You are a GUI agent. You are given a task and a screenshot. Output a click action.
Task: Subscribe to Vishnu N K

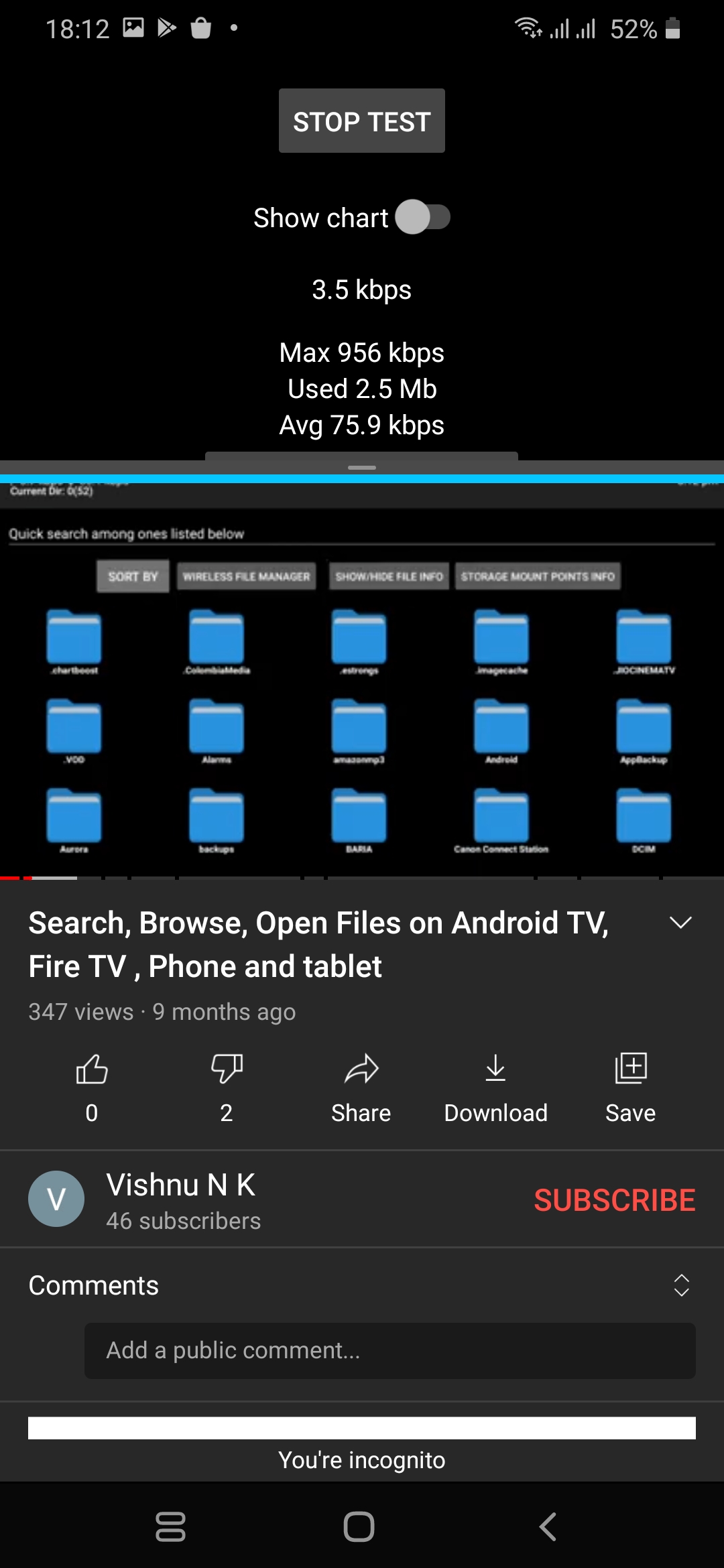click(615, 1199)
